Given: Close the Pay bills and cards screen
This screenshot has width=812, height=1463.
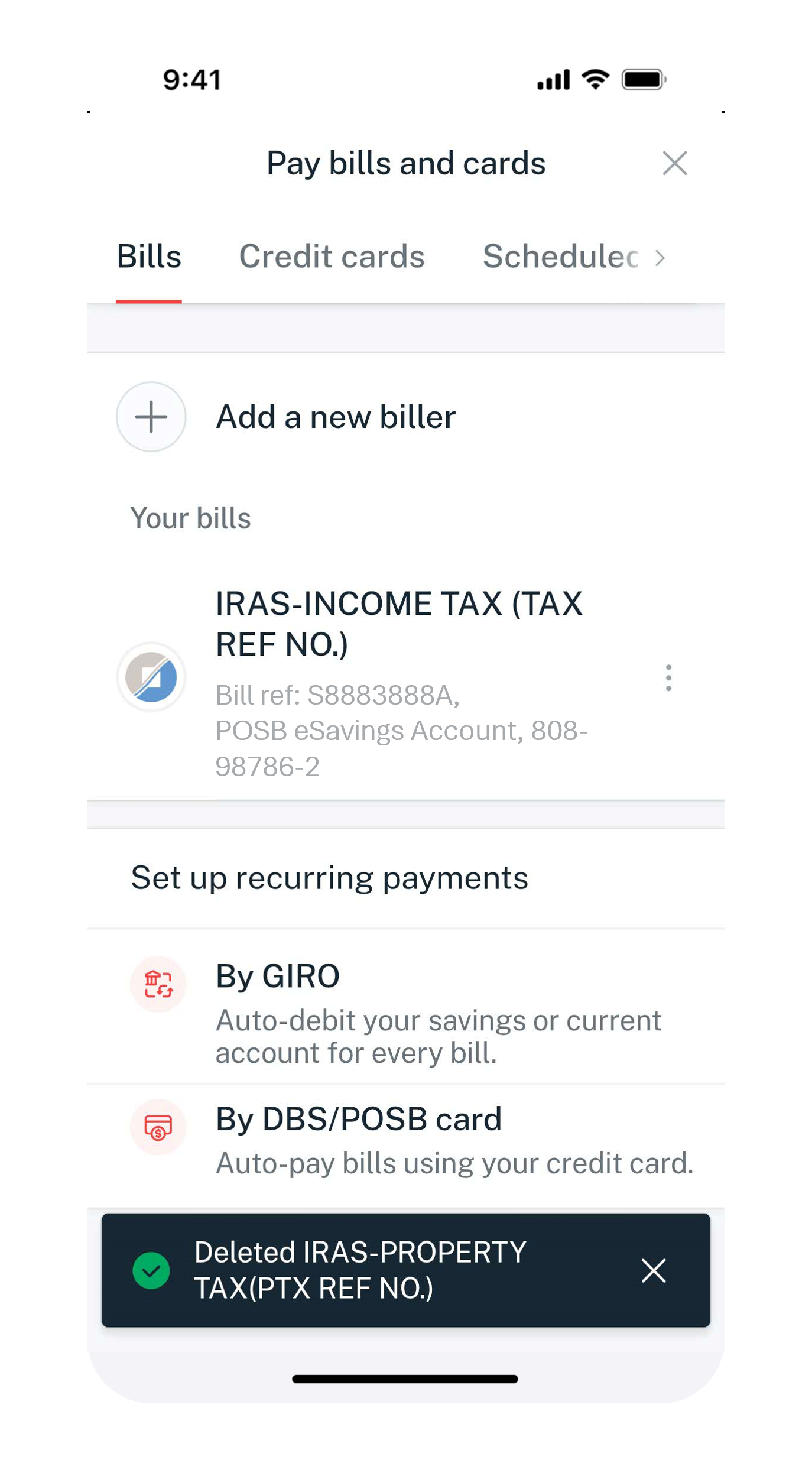Looking at the screenshot, I should (674, 163).
